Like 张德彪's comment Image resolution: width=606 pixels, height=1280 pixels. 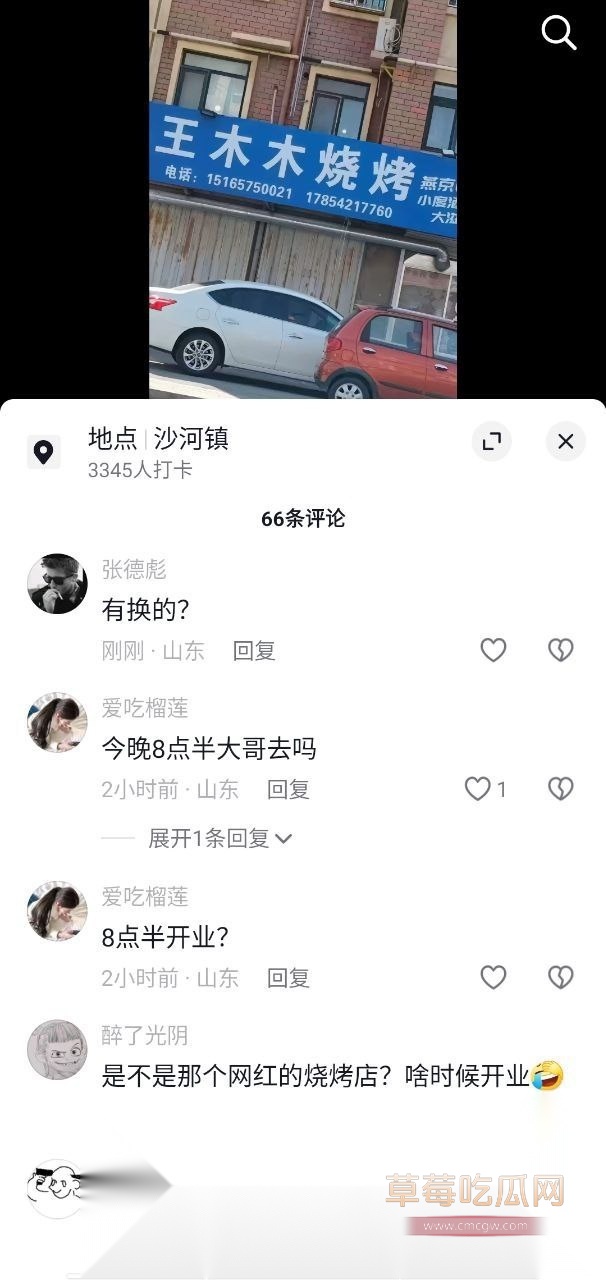click(x=493, y=651)
